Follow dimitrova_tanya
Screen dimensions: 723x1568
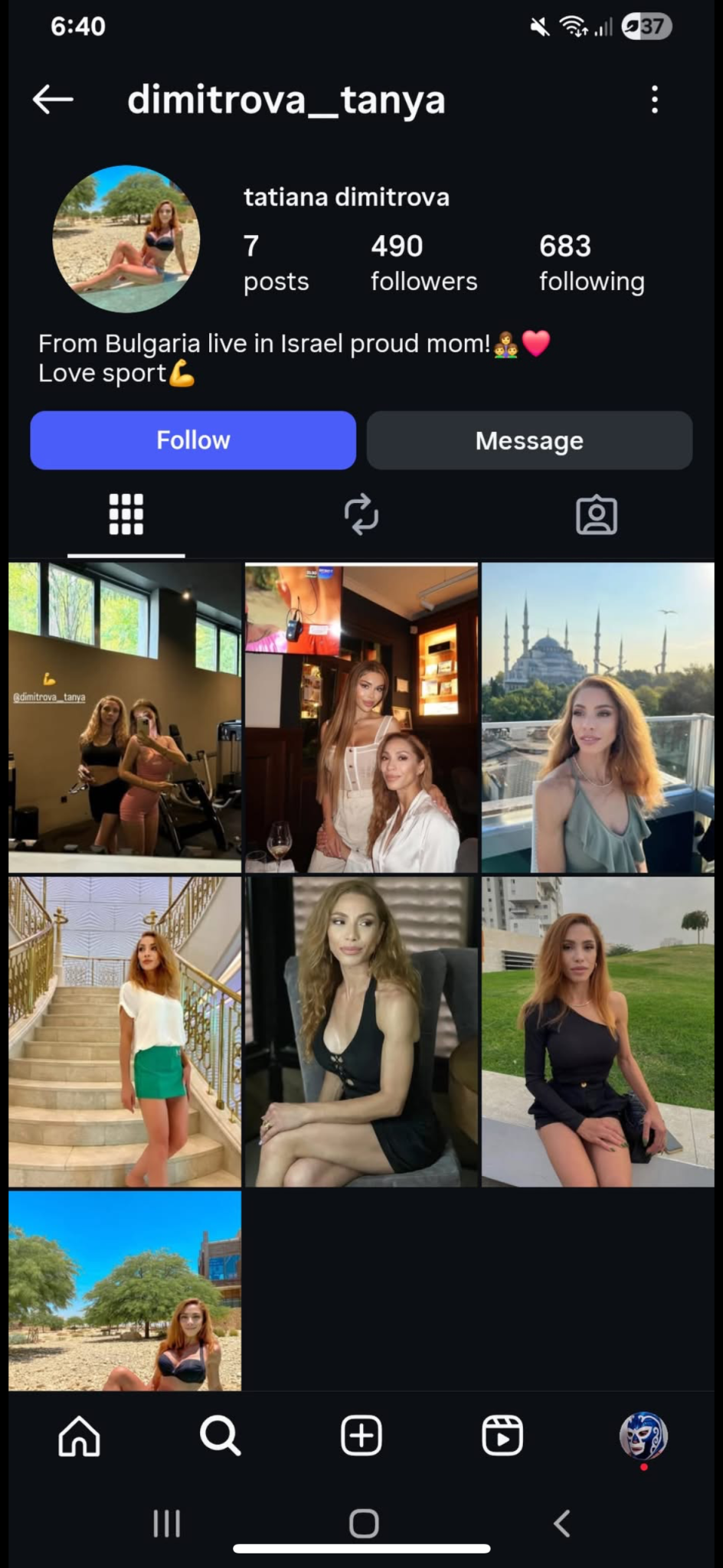(193, 440)
